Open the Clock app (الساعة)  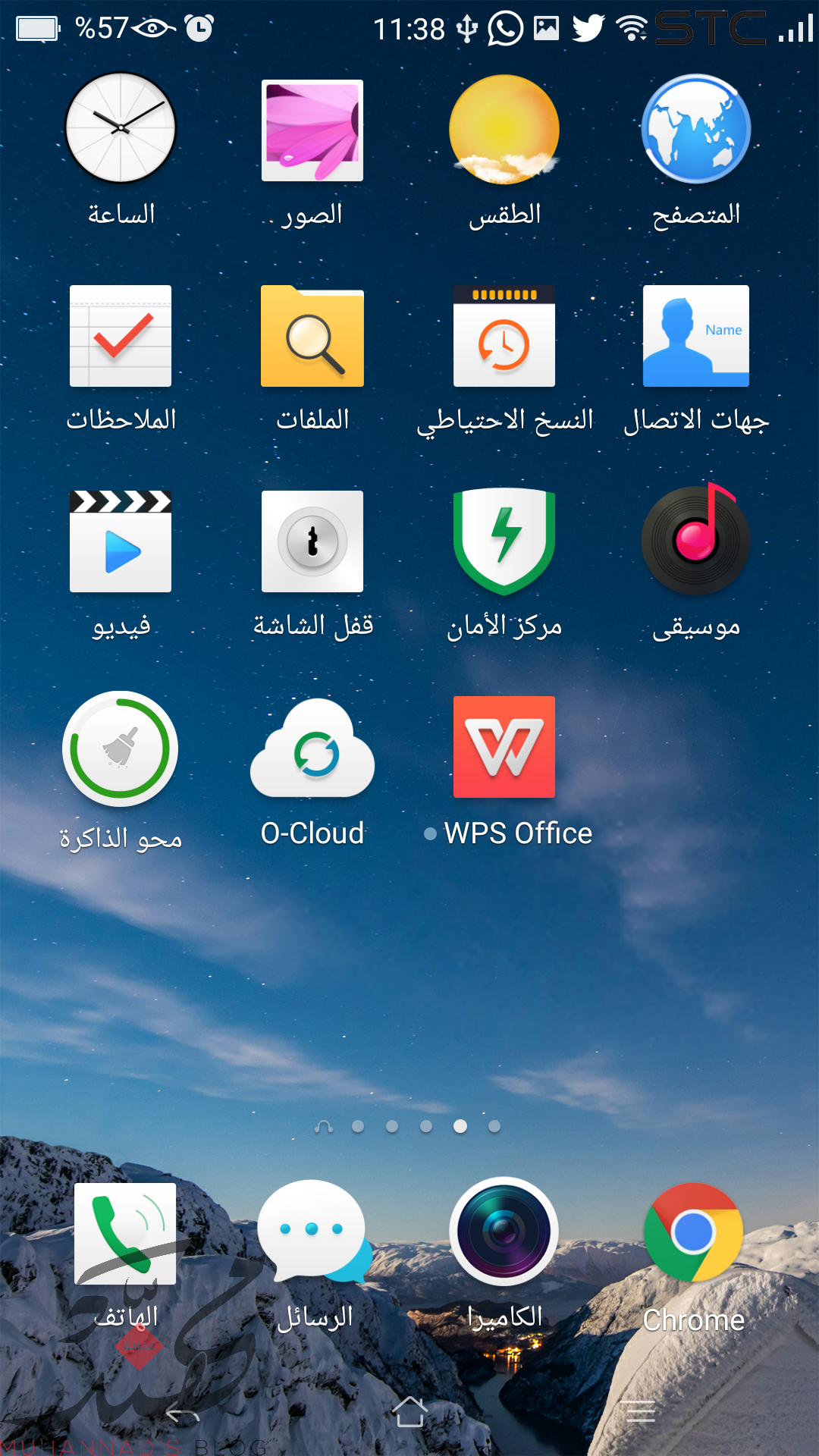pyautogui.click(x=121, y=129)
